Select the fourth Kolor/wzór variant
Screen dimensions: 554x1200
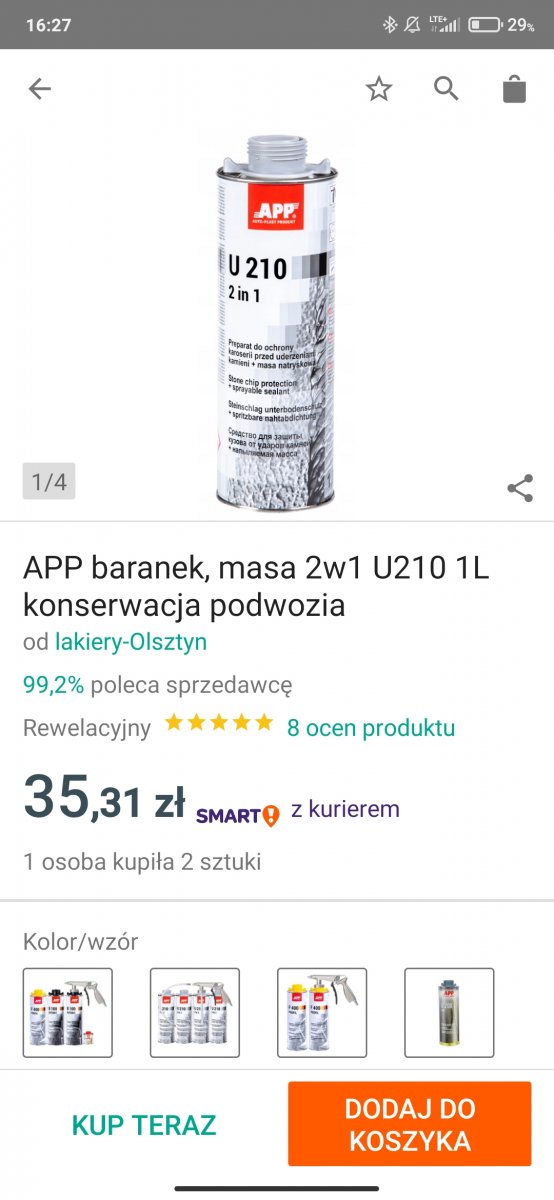(x=449, y=1012)
